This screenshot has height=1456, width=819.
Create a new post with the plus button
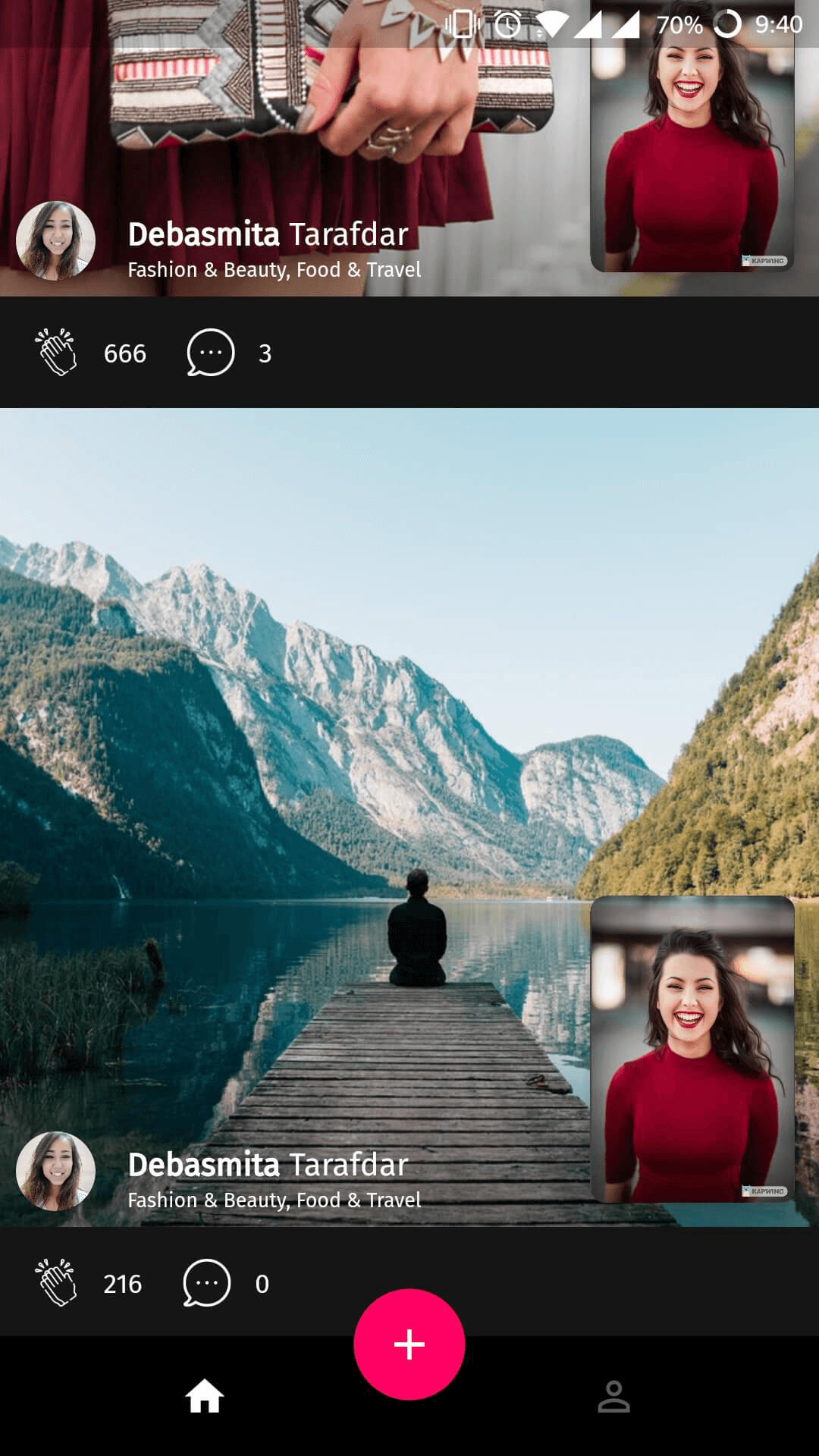click(x=409, y=1345)
